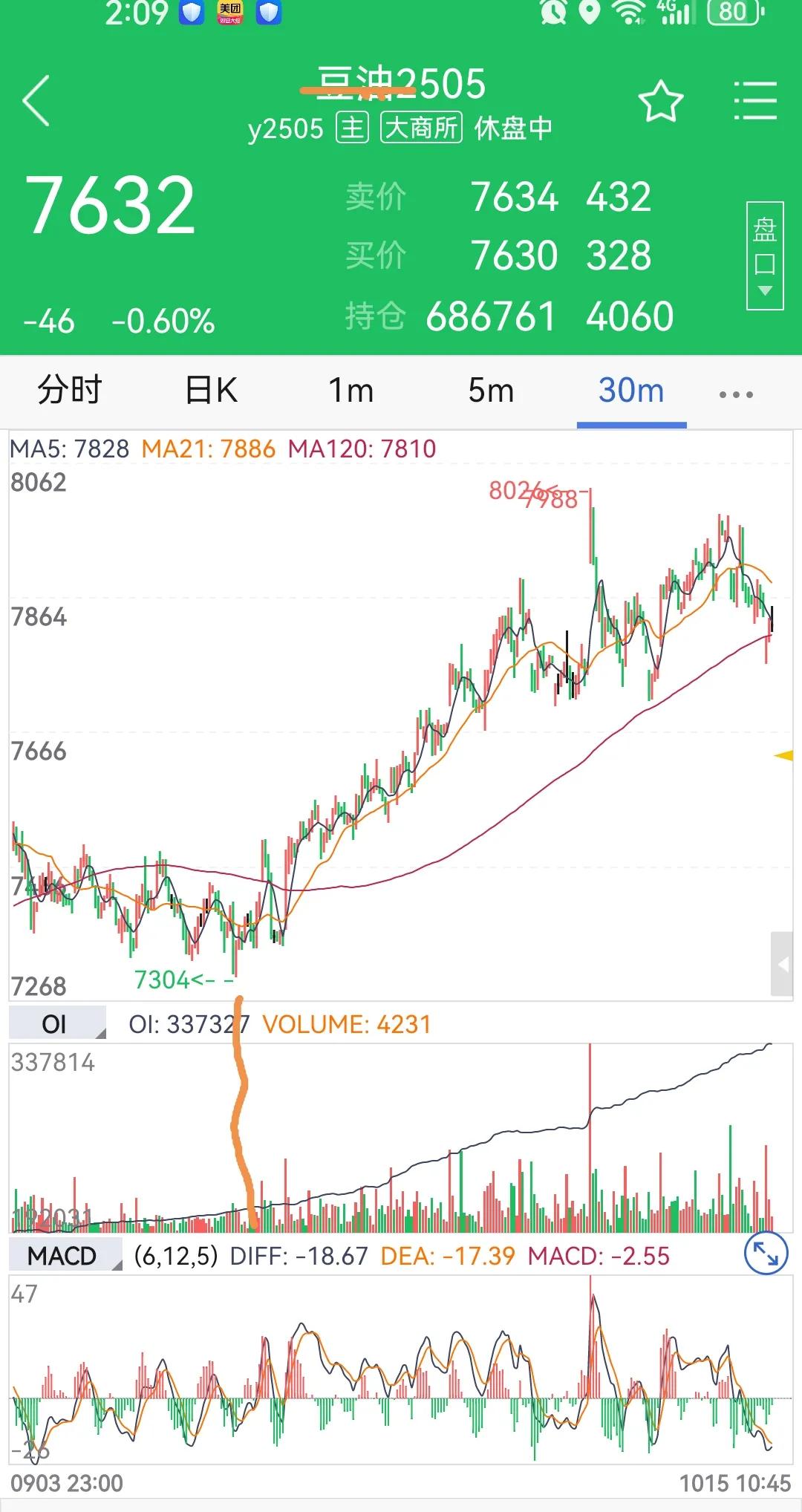The height and width of the screenshot is (1512, 802).
Task: Change the OI indicator selector
Action: (57, 1024)
